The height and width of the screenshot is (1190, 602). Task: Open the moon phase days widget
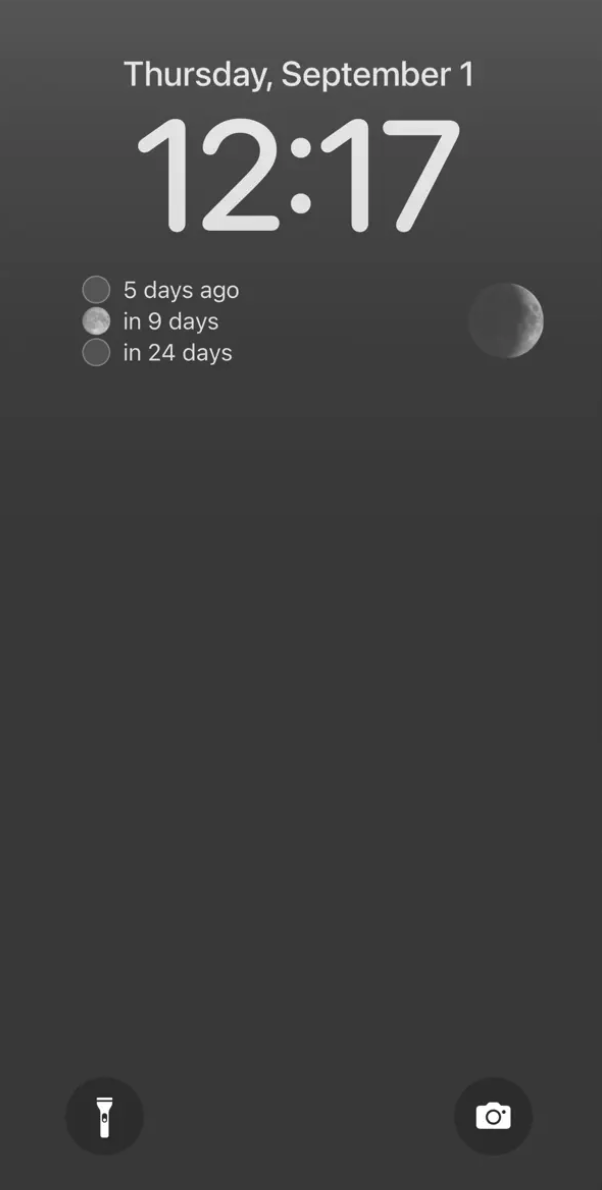click(162, 321)
